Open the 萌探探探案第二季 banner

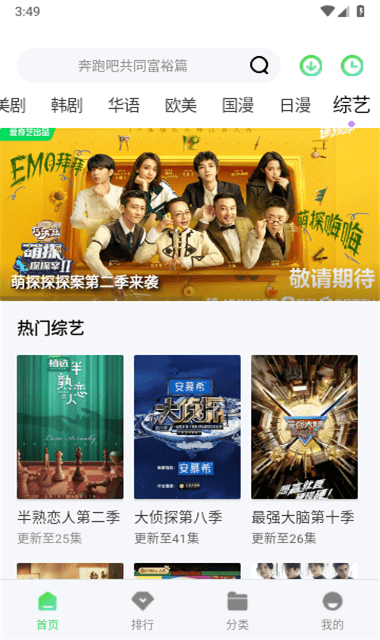pos(190,215)
